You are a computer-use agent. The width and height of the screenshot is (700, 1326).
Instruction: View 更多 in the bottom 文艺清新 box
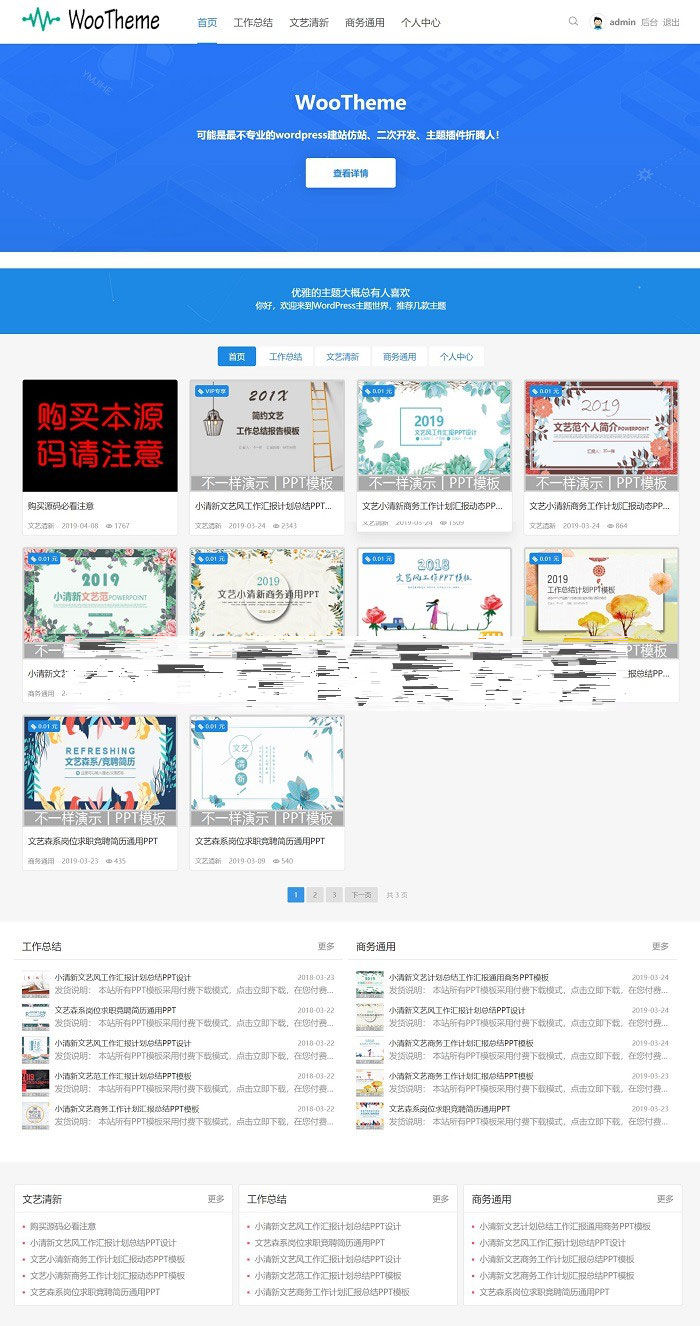[x=216, y=1199]
